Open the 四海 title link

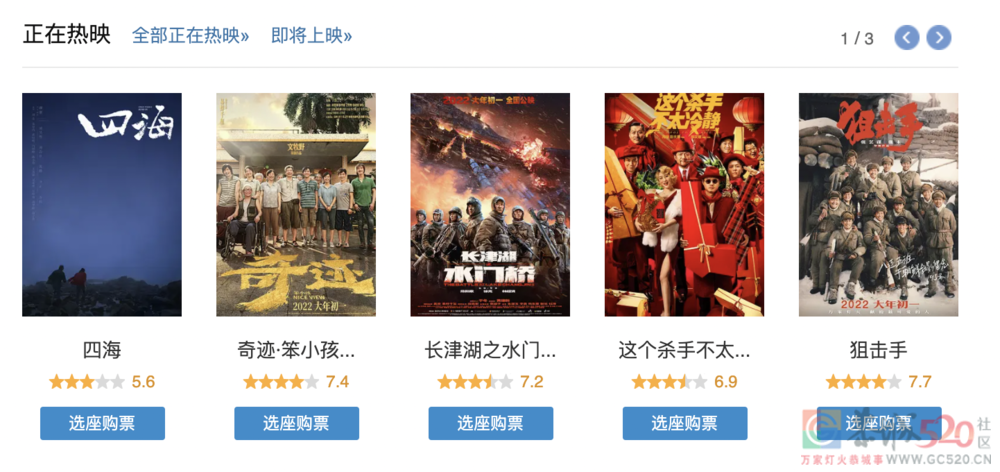click(102, 350)
